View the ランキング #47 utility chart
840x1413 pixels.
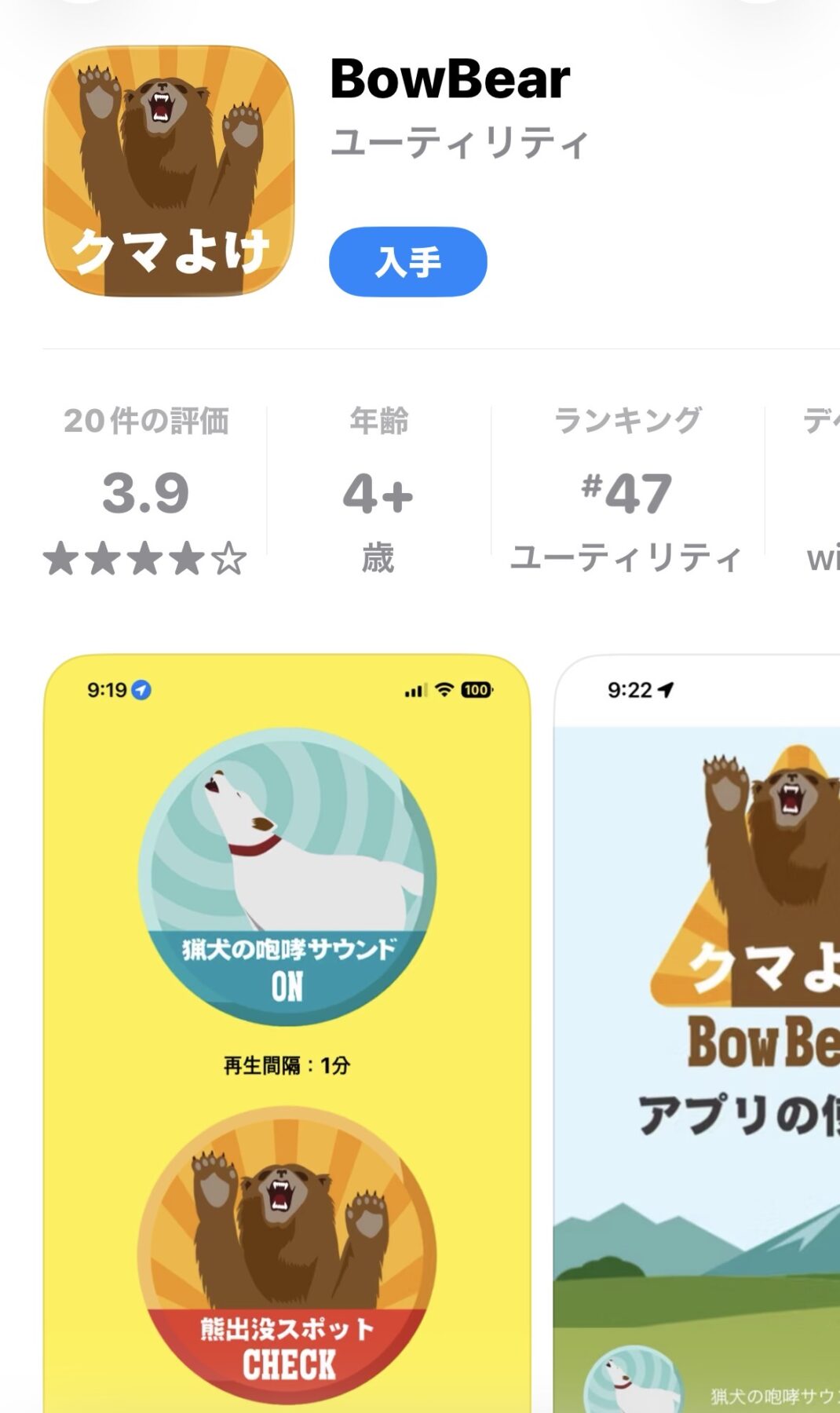(626, 492)
